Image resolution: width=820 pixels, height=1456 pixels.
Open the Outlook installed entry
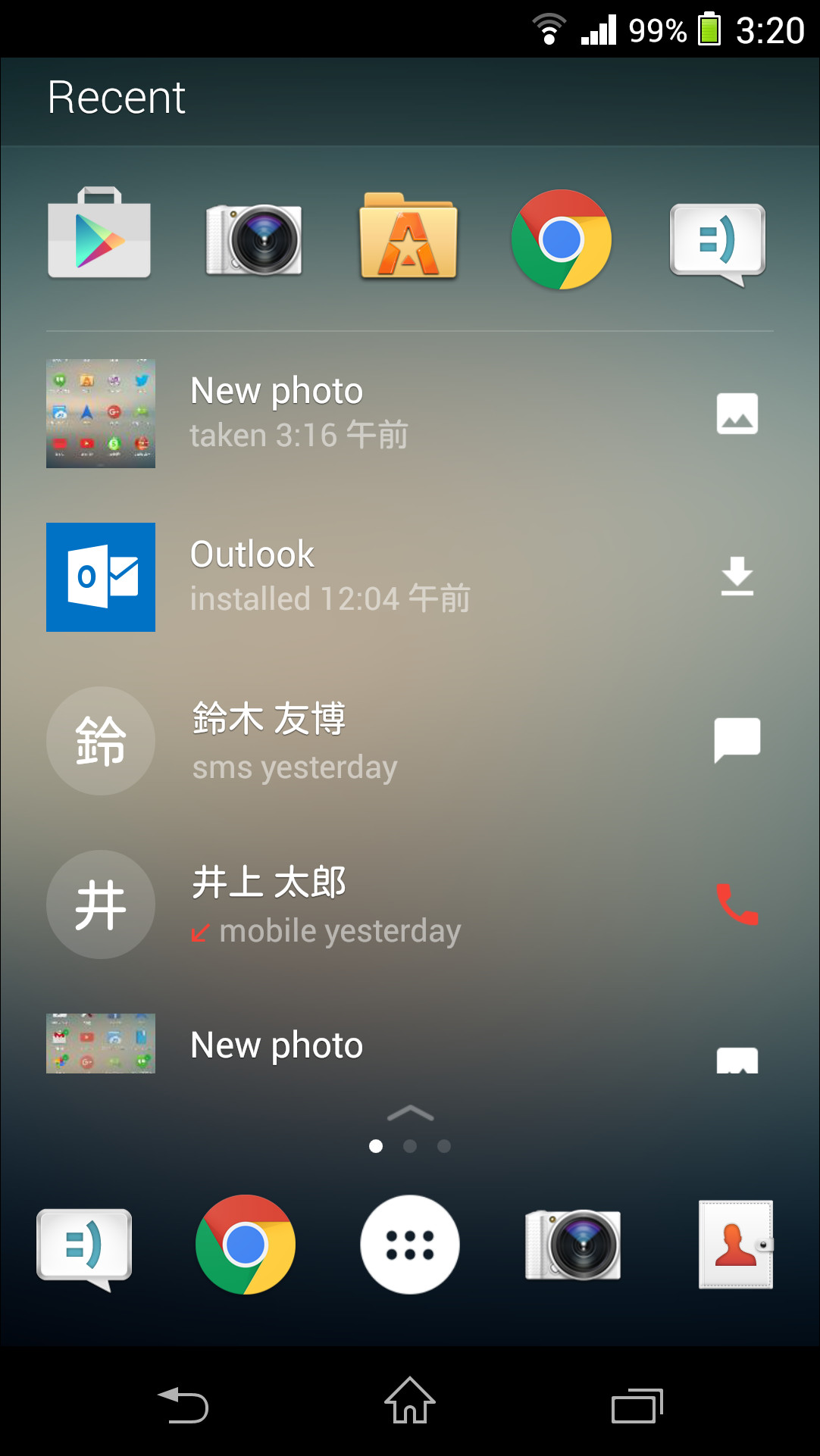[x=330, y=576]
